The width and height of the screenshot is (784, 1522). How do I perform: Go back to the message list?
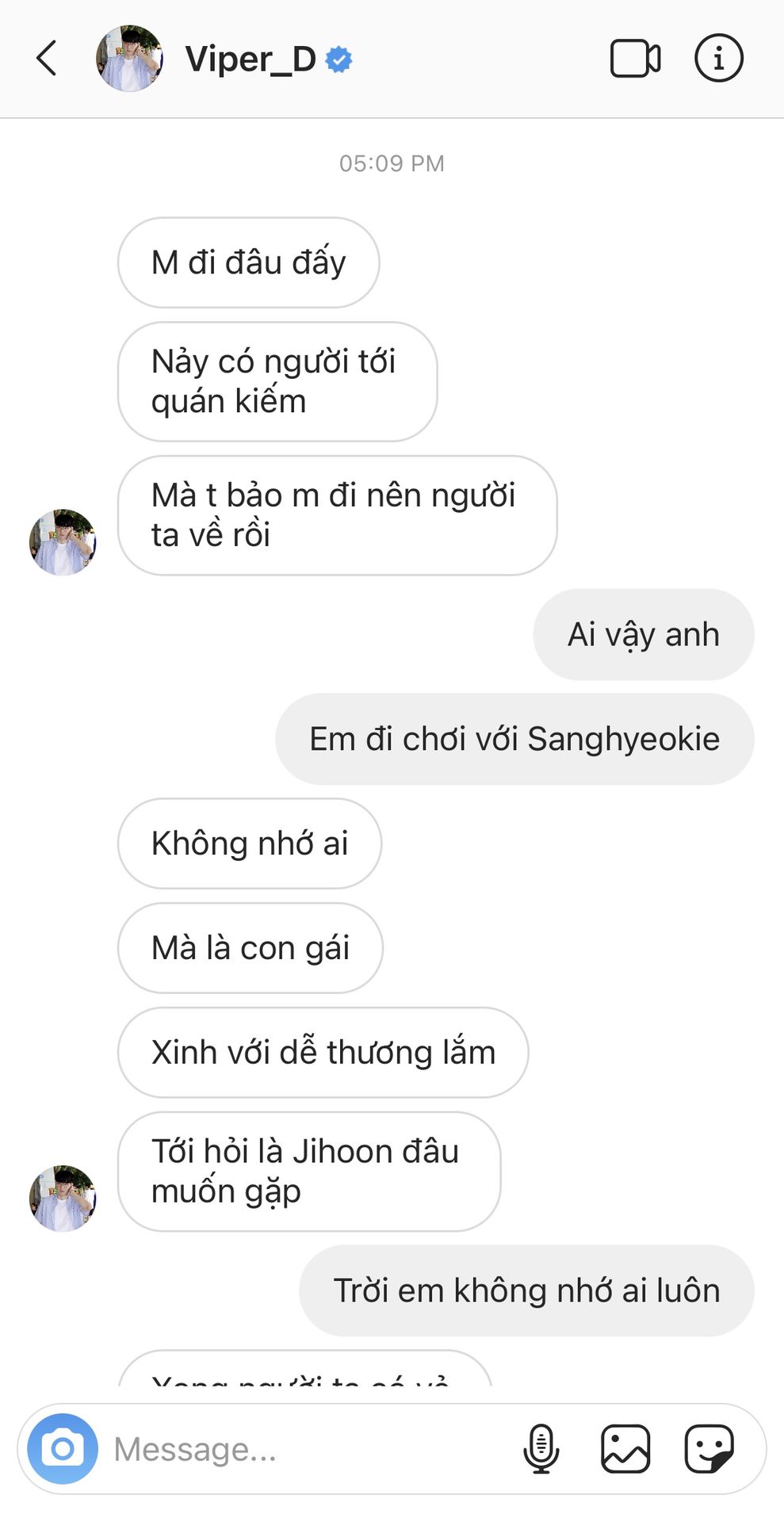(x=48, y=59)
